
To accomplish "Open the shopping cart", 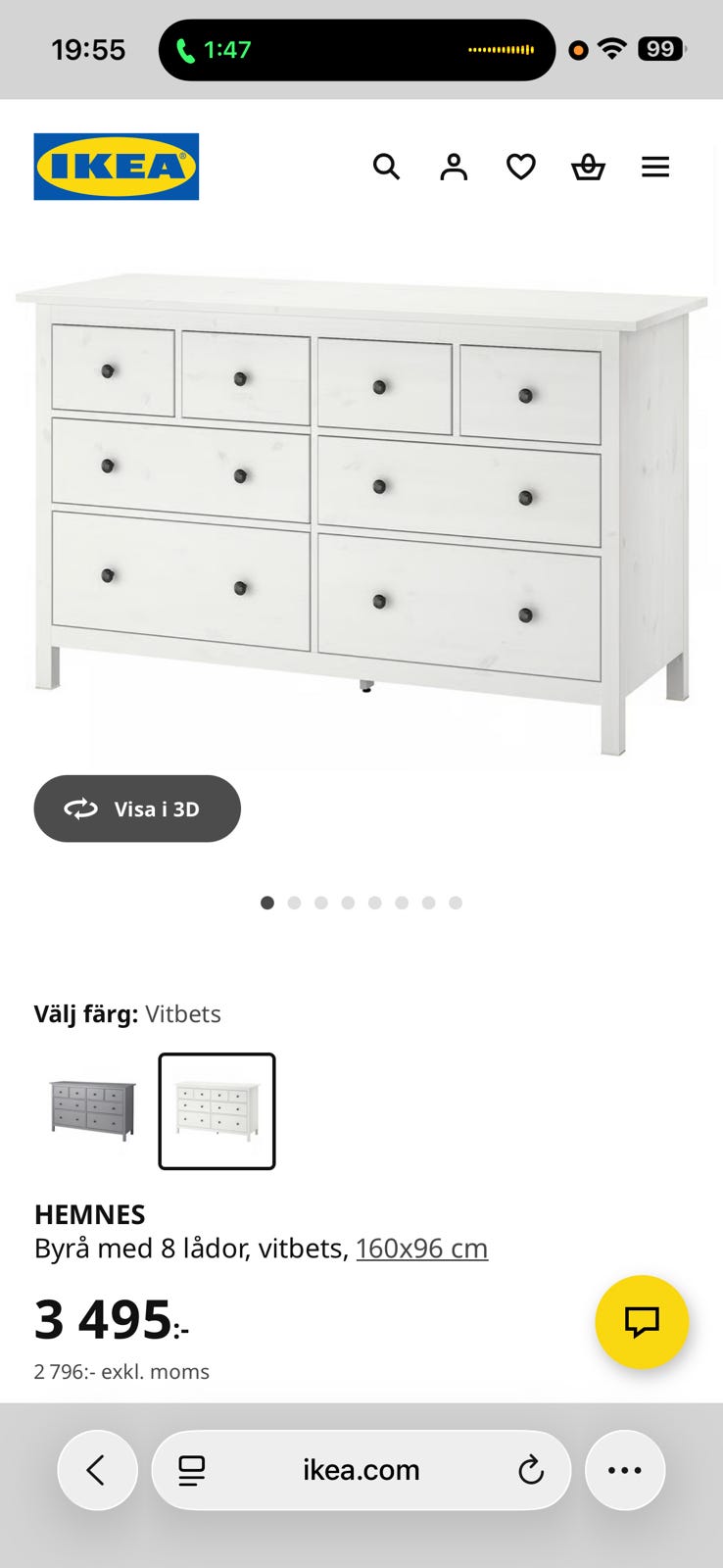I will [x=588, y=167].
